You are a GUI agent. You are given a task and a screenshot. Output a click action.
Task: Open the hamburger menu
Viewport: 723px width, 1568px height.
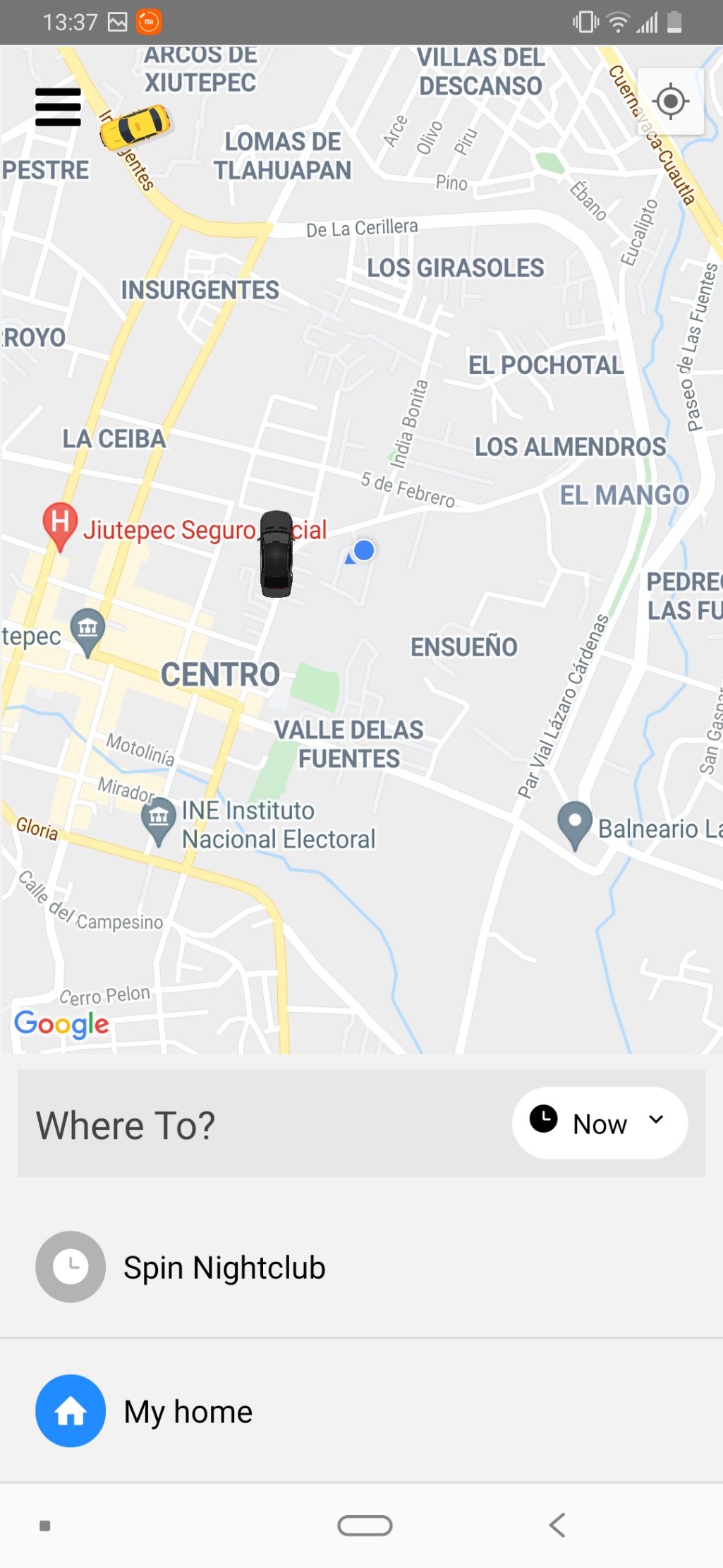click(58, 107)
